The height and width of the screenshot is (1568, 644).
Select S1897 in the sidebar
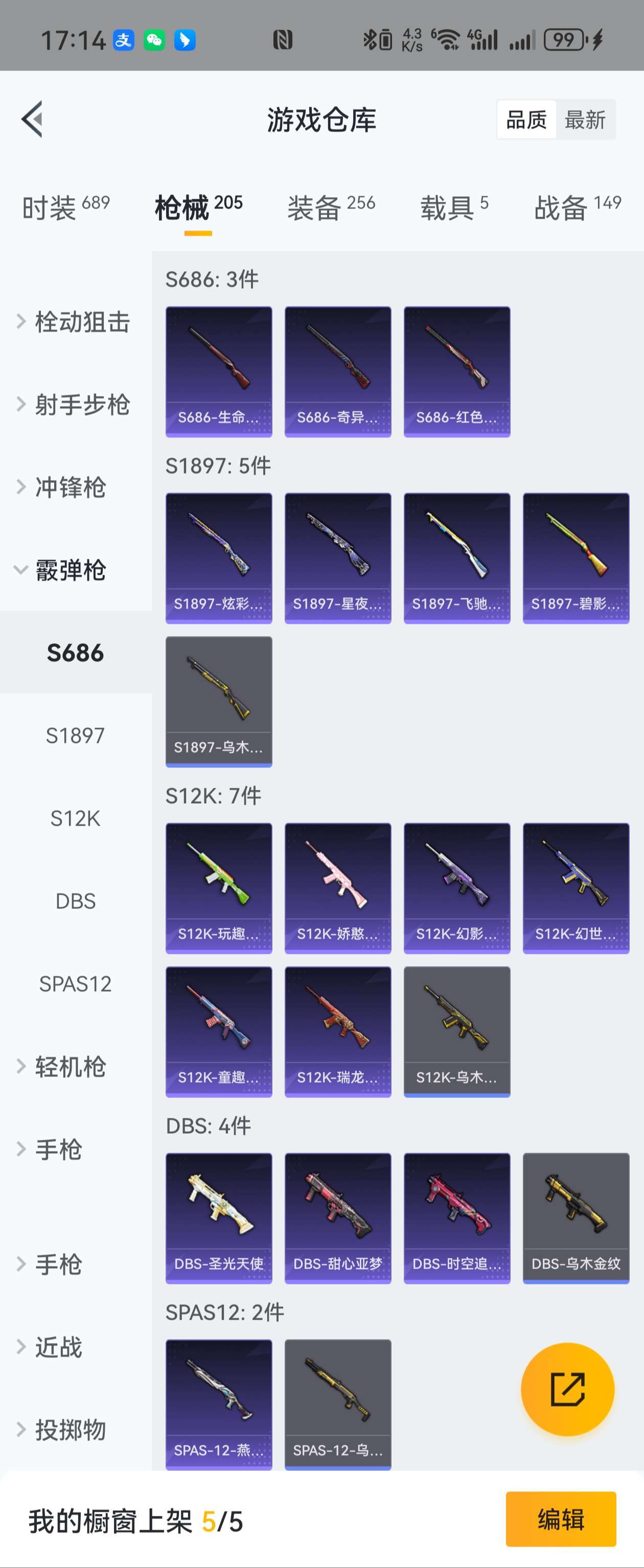pos(75,736)
